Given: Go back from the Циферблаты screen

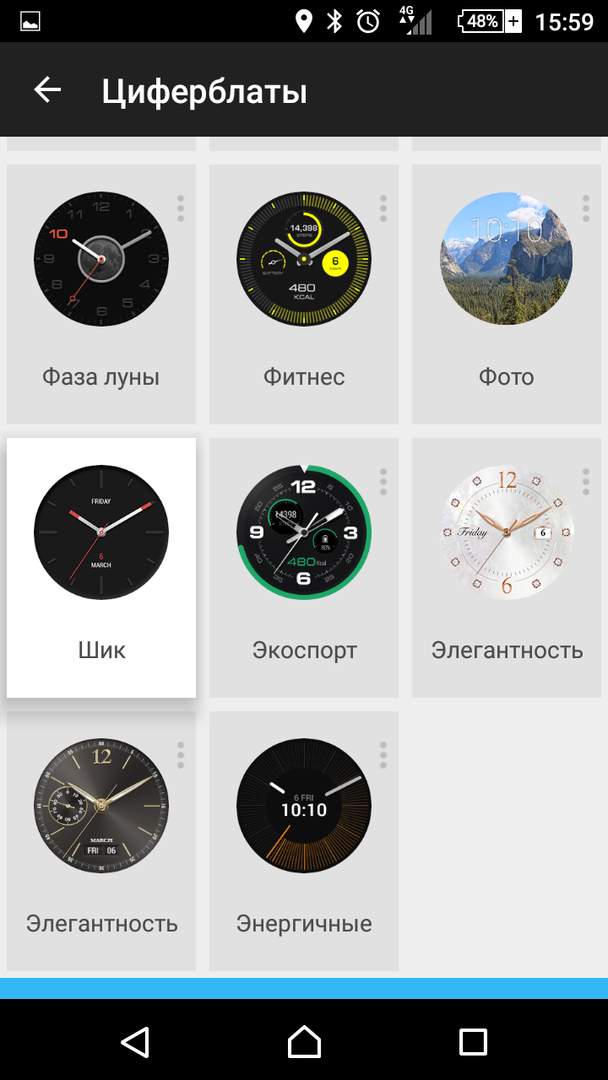Looking at the screenshot, I should (x=47, y=91).
